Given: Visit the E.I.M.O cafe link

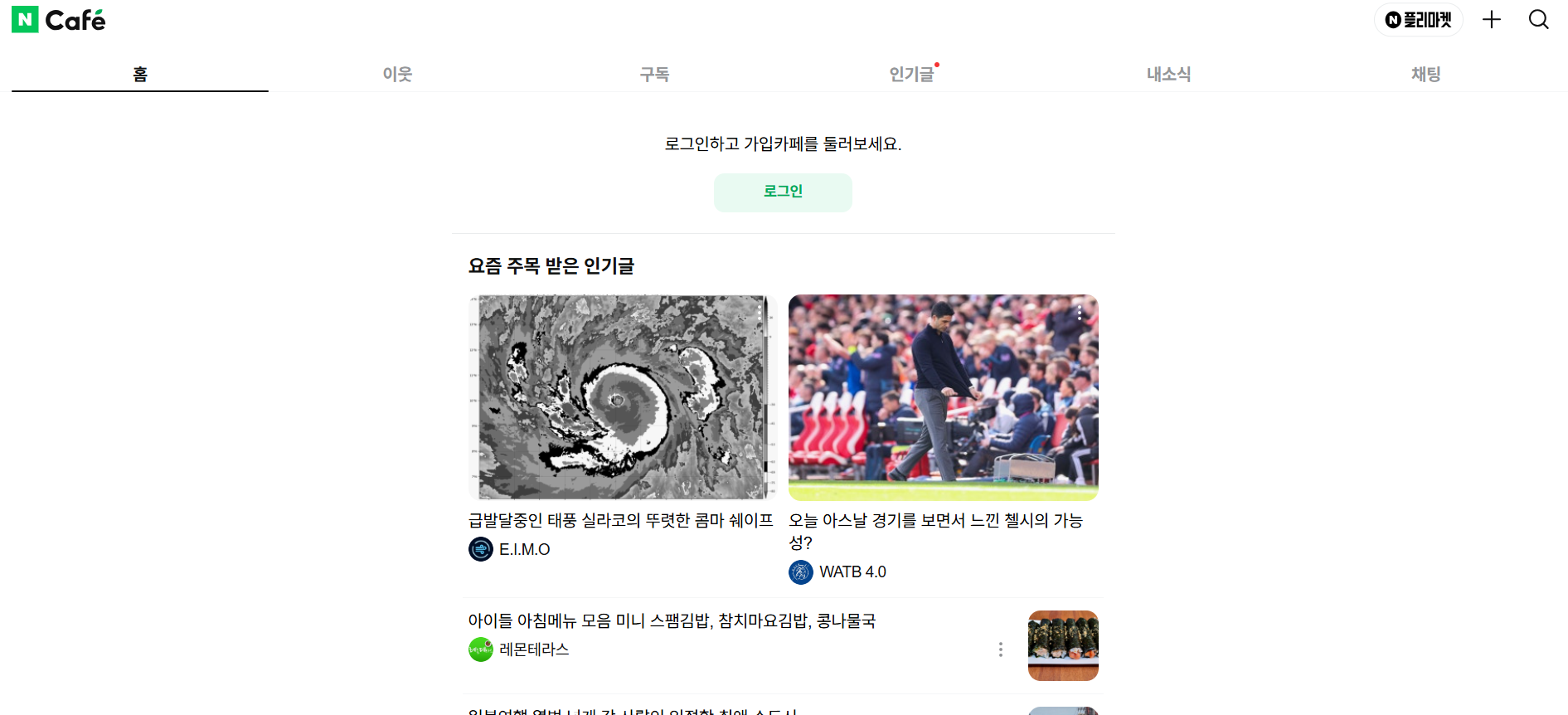Looking at the screenshot, I should (x=524, y=549).
